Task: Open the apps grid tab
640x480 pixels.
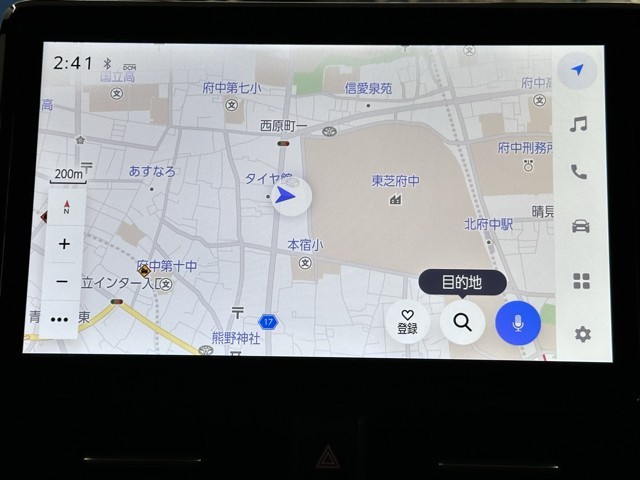Action: 581,281
